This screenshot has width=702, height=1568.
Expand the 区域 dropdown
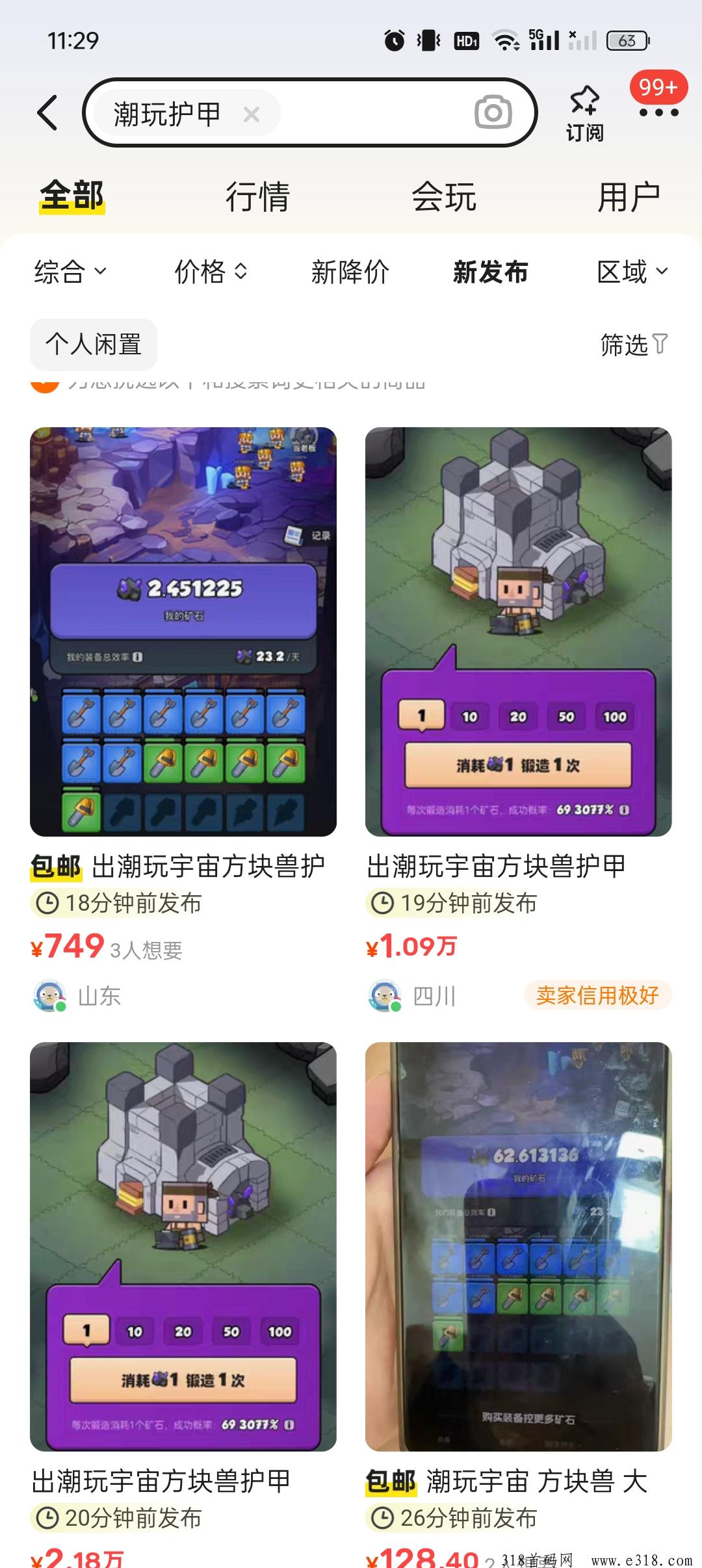click(x=632, y=272)
